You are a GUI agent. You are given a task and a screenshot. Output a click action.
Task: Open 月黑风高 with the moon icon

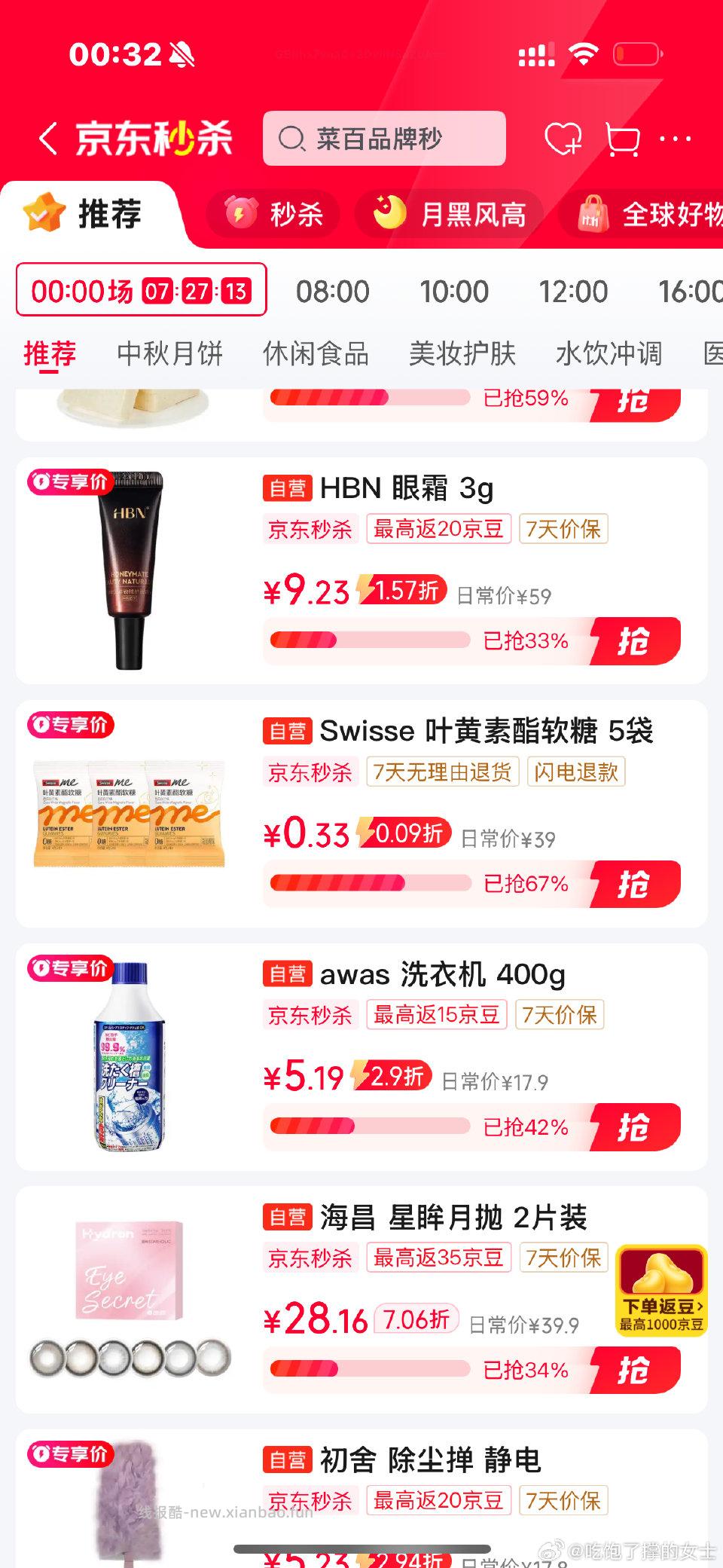(x=384, y=213)
